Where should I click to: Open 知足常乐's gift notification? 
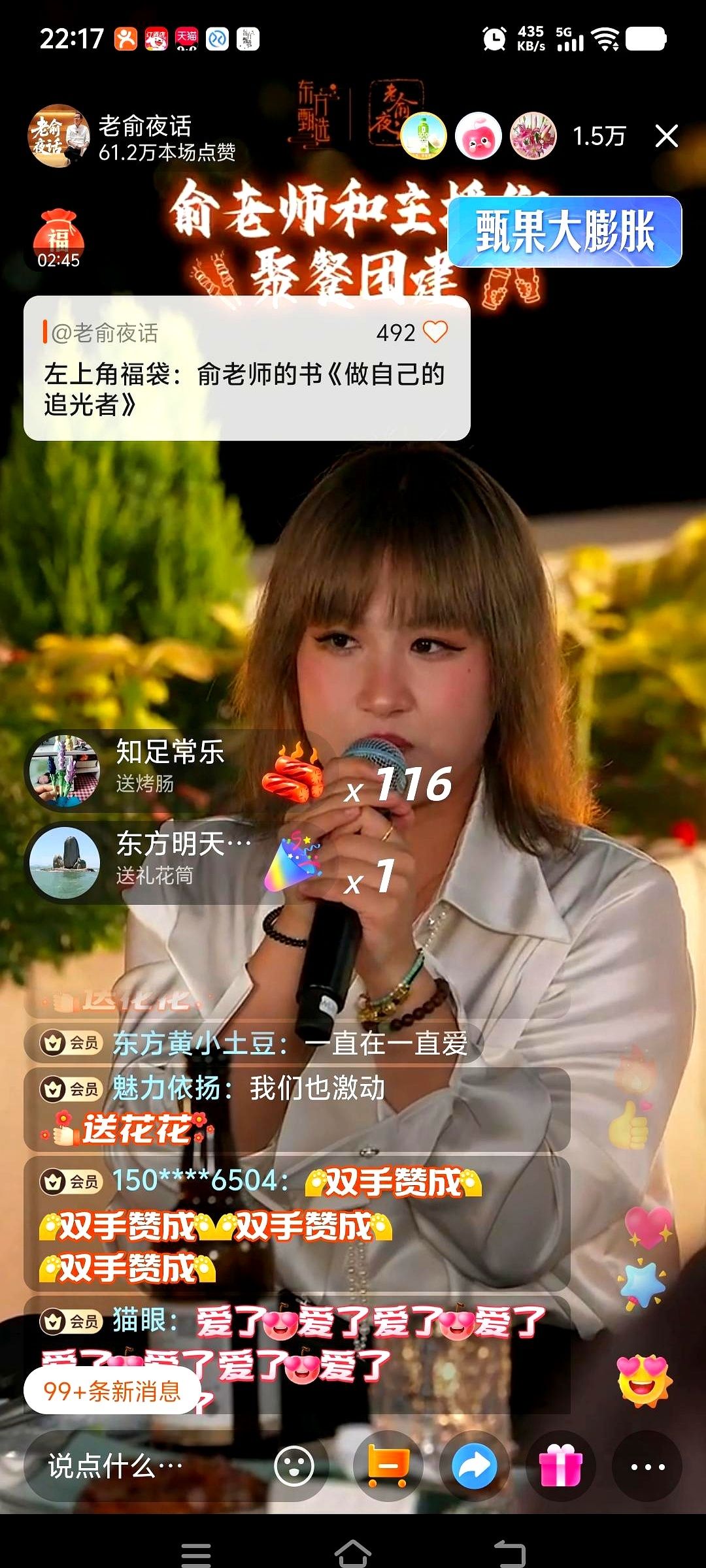pos(170,770)
